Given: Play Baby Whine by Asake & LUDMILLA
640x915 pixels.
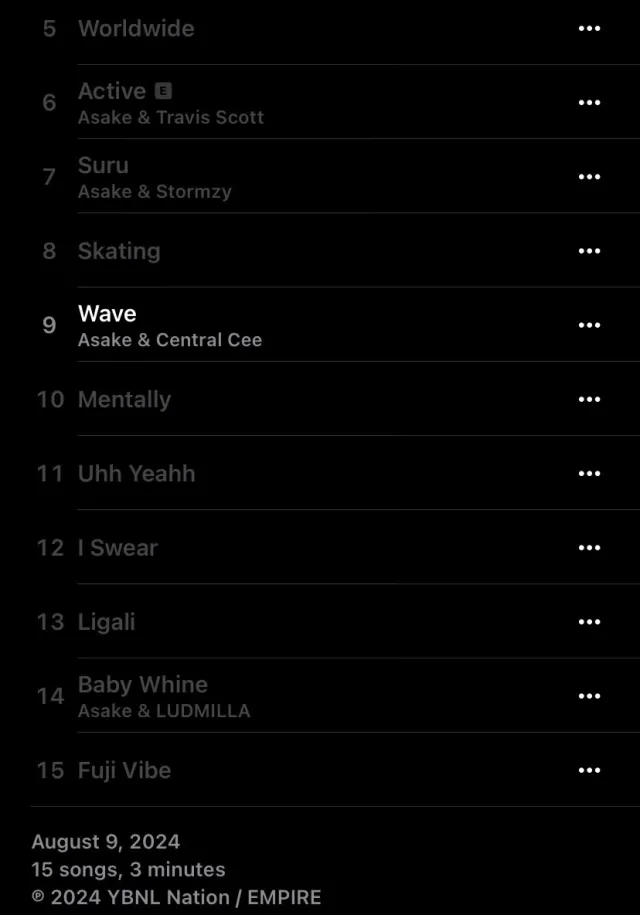Looking at the screenshot, I should [x=143, y=685].
